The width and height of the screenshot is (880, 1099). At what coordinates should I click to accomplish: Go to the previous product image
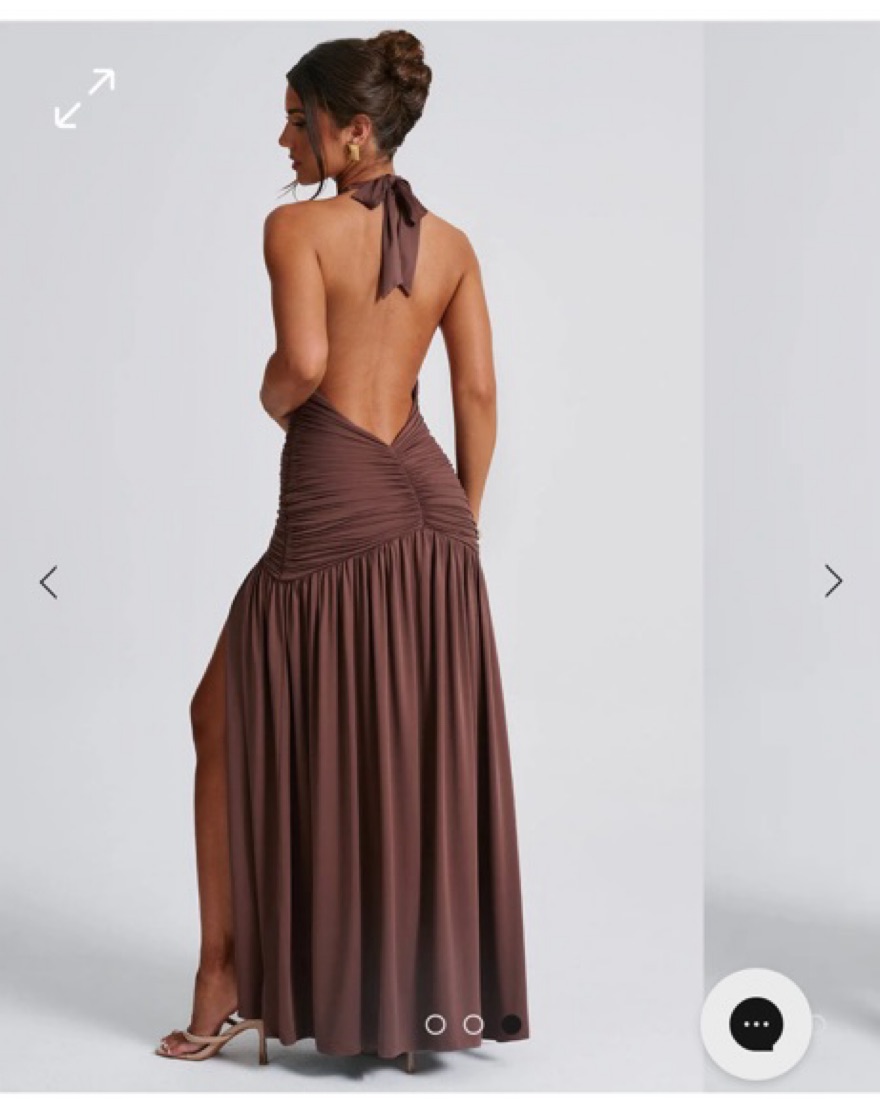click(x=48, y=581)
